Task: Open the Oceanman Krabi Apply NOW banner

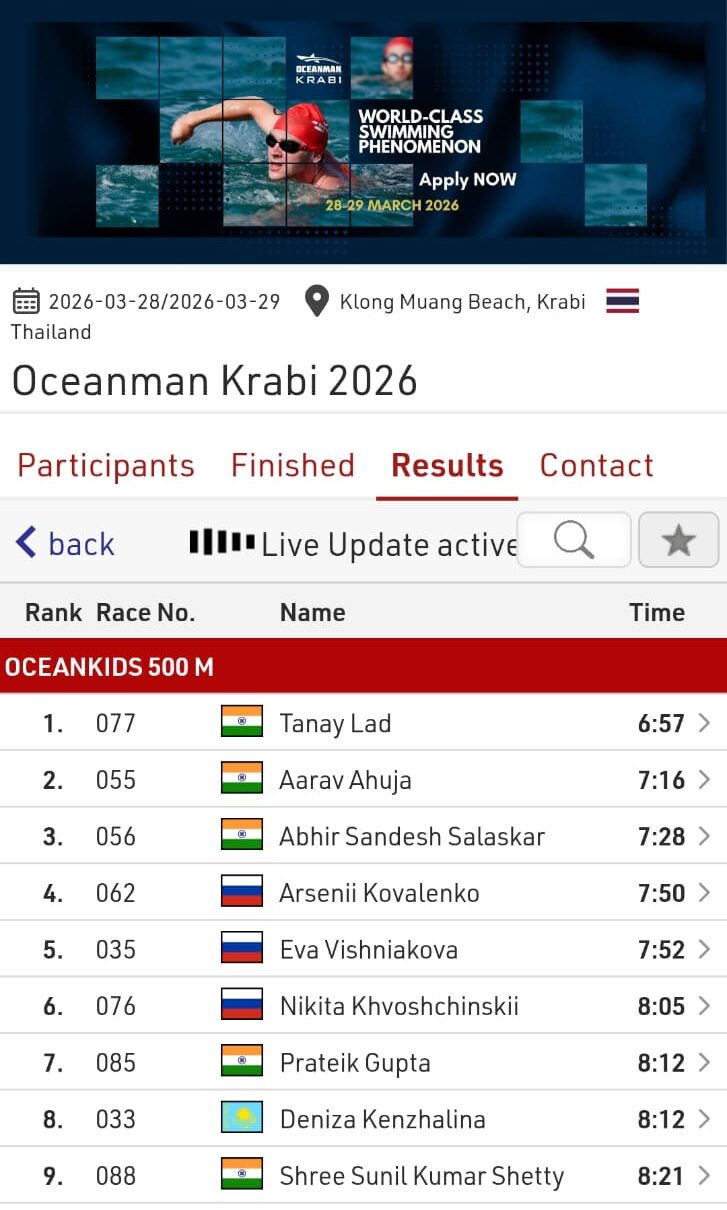Action: 363,135
